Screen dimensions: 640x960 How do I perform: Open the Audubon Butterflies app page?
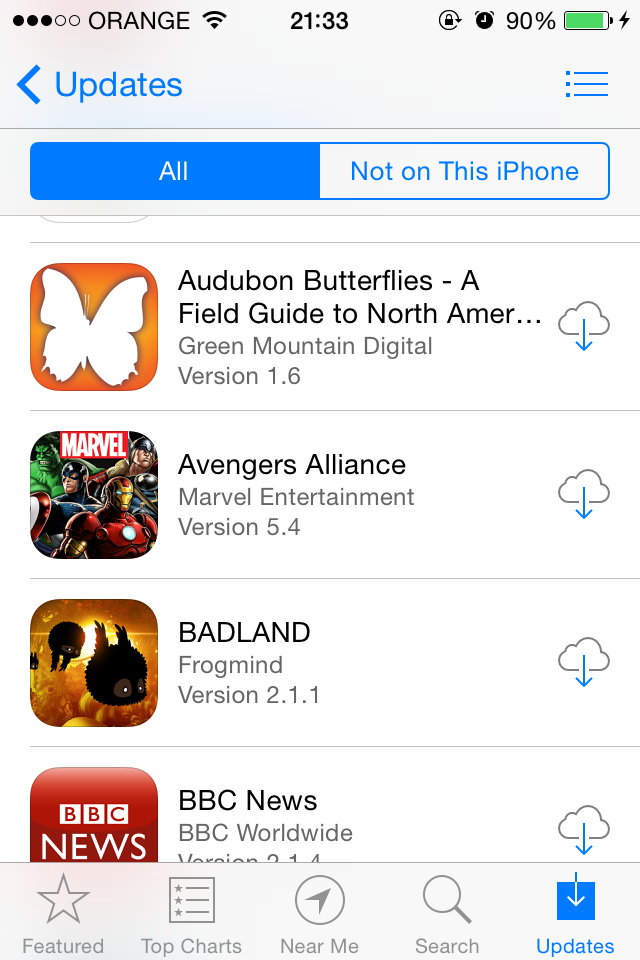pos(94,327)
